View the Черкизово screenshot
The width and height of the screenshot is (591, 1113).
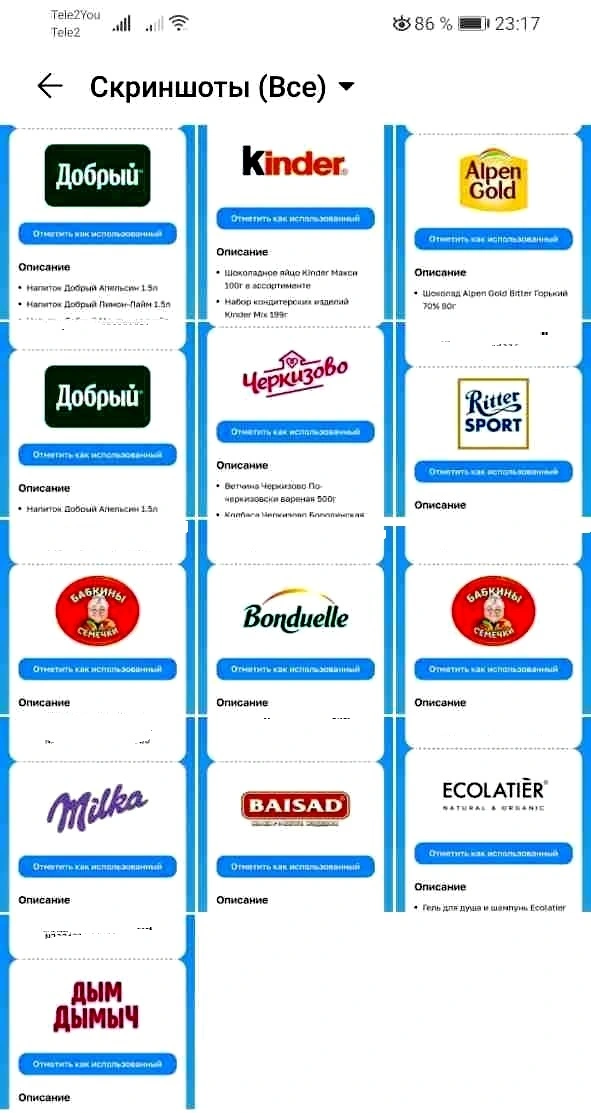coord(294,422)
